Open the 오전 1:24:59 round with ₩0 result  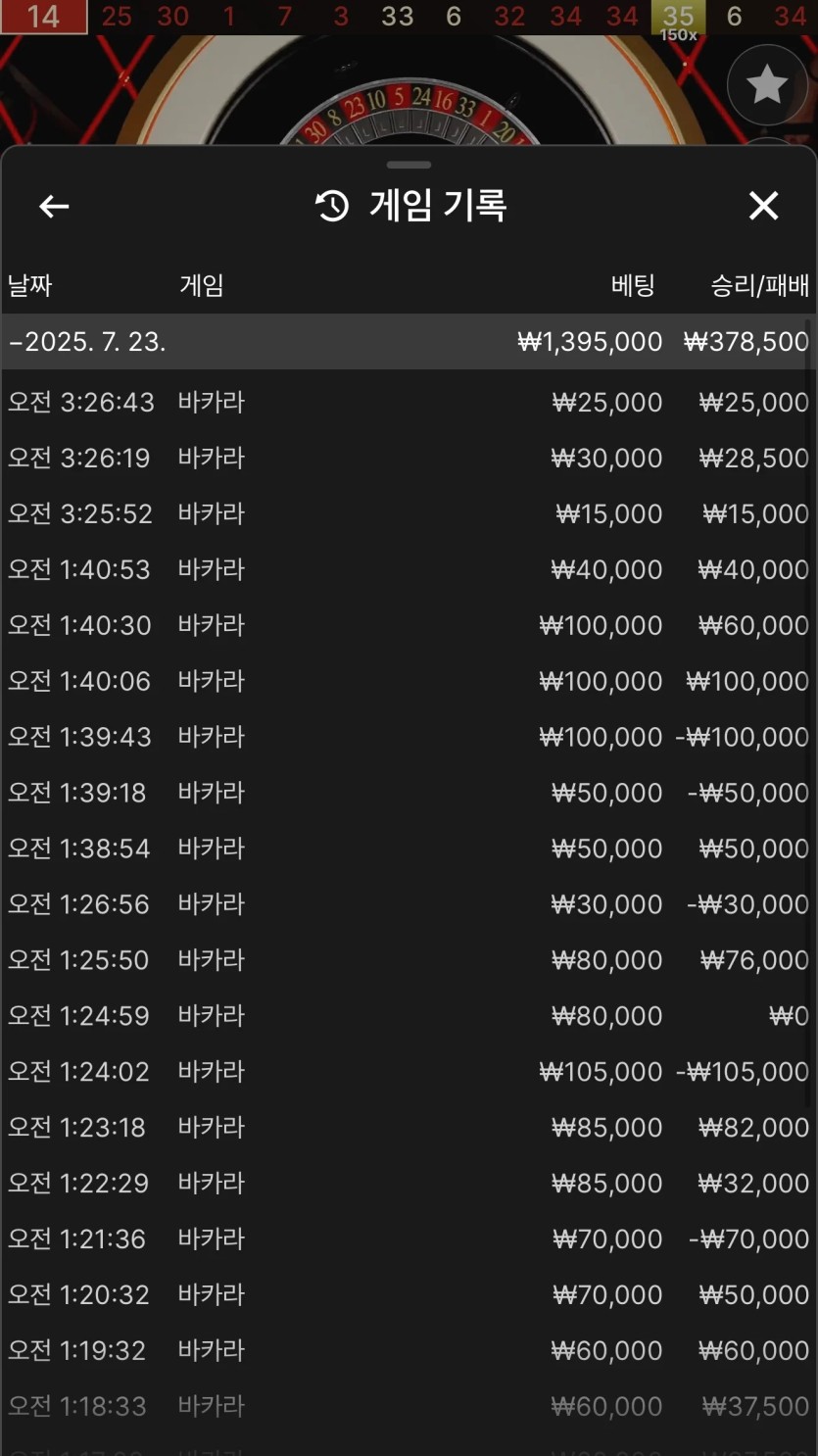tap(408, 1016)
